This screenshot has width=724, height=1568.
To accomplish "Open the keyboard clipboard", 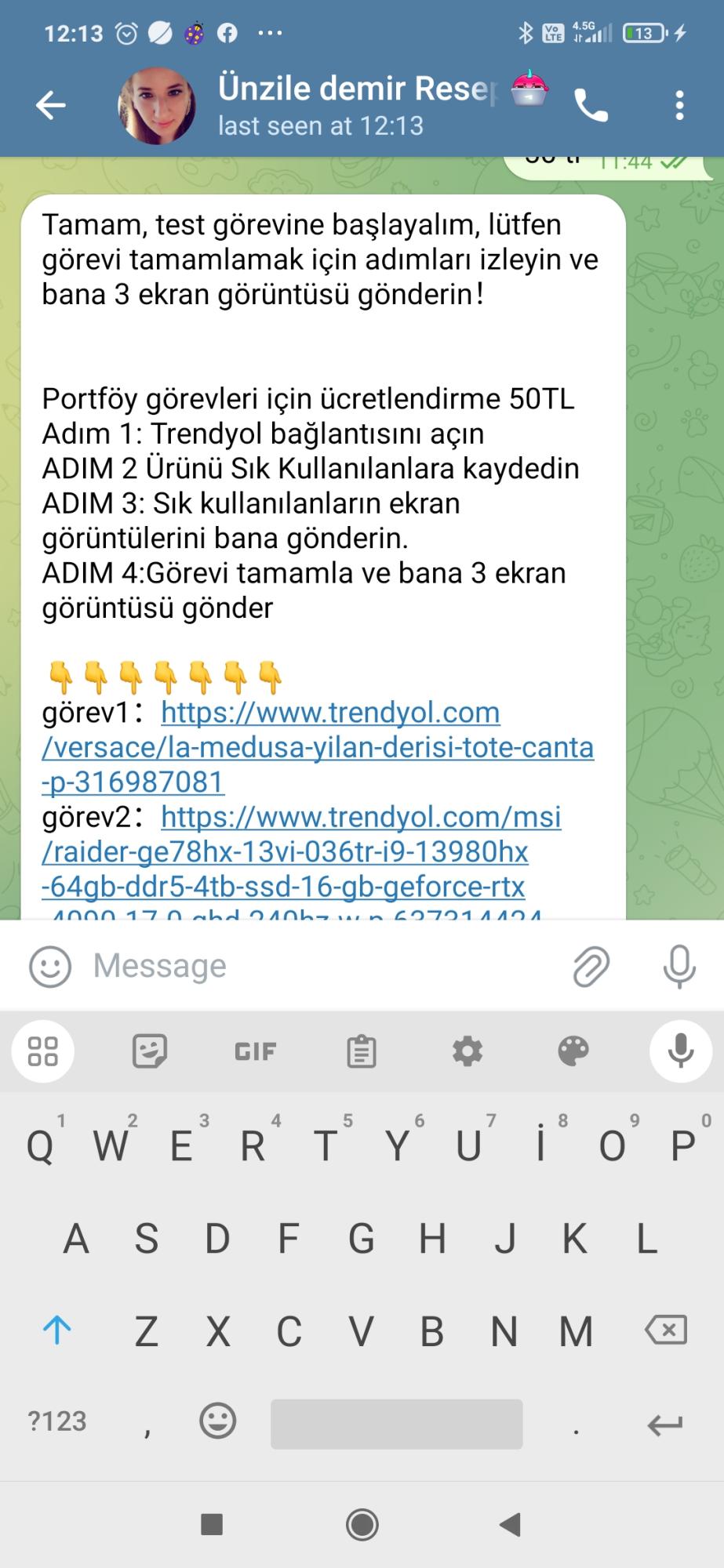I will tap(361, 1051).
